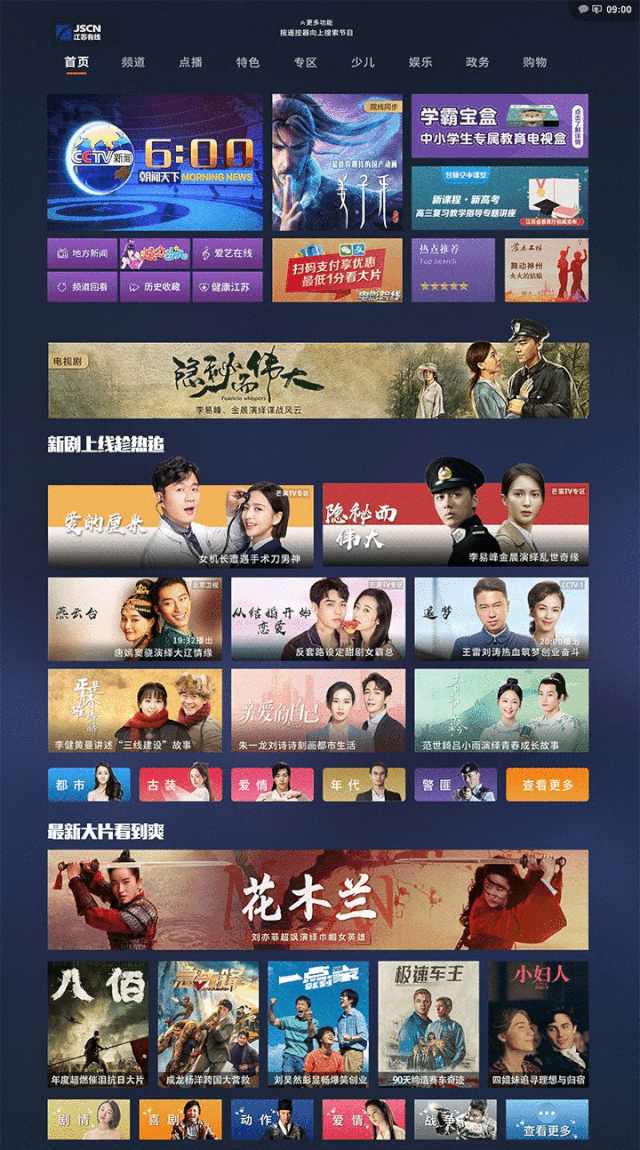This screenshot has height=1150, width=640.
Task: Open the 点播 tab
Action: (x=190, y=62)
